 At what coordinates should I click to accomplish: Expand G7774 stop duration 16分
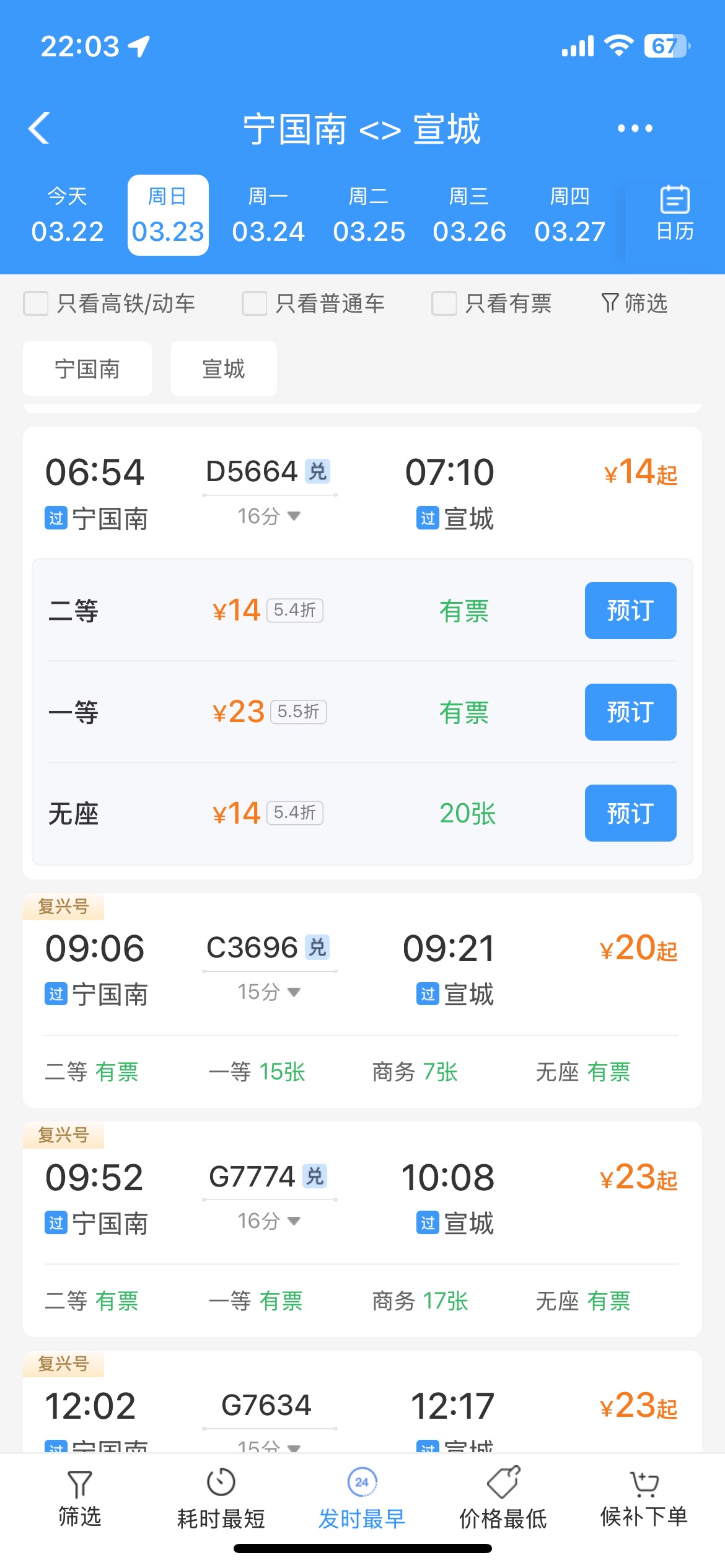click(x=269, y=1221)
